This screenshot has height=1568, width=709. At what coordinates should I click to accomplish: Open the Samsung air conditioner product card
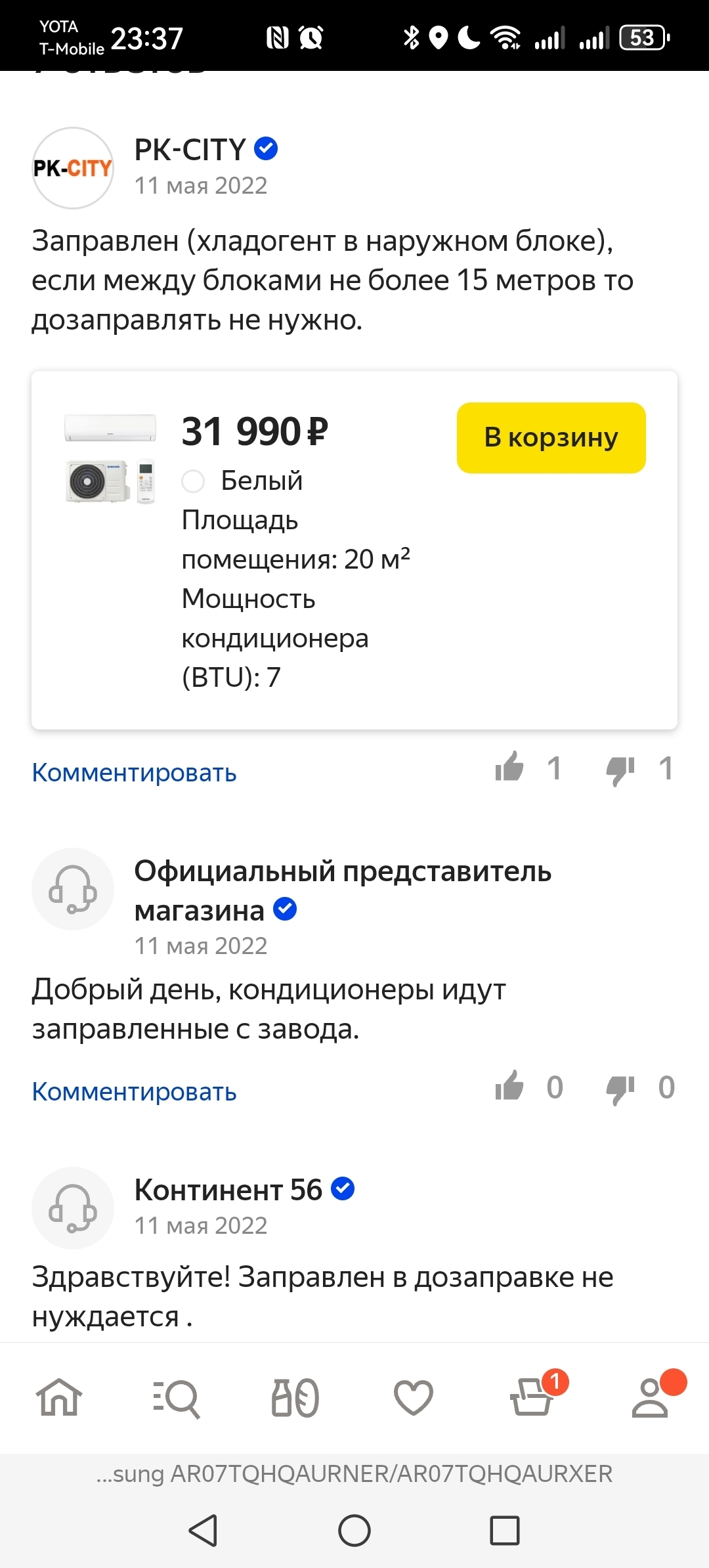[x=110, y=460]
